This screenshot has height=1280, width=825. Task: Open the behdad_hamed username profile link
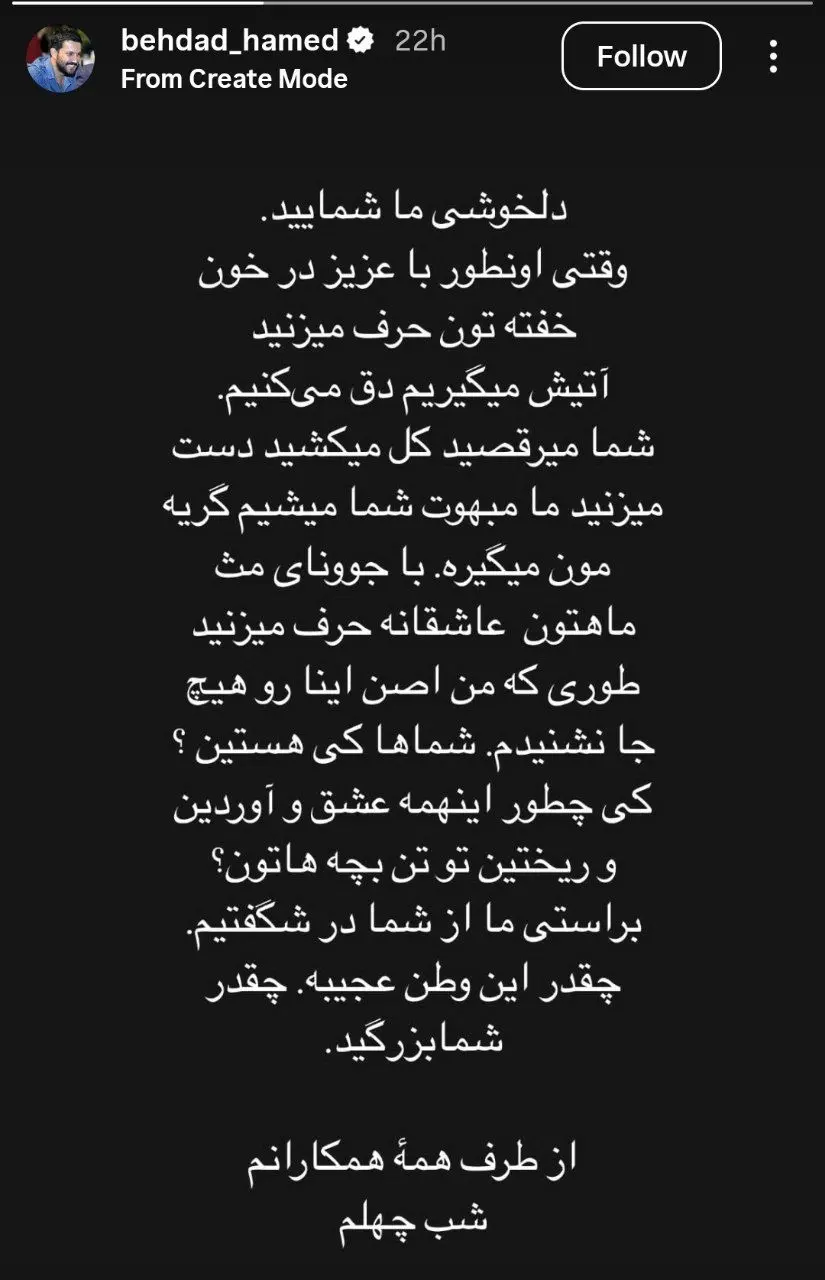229,41
